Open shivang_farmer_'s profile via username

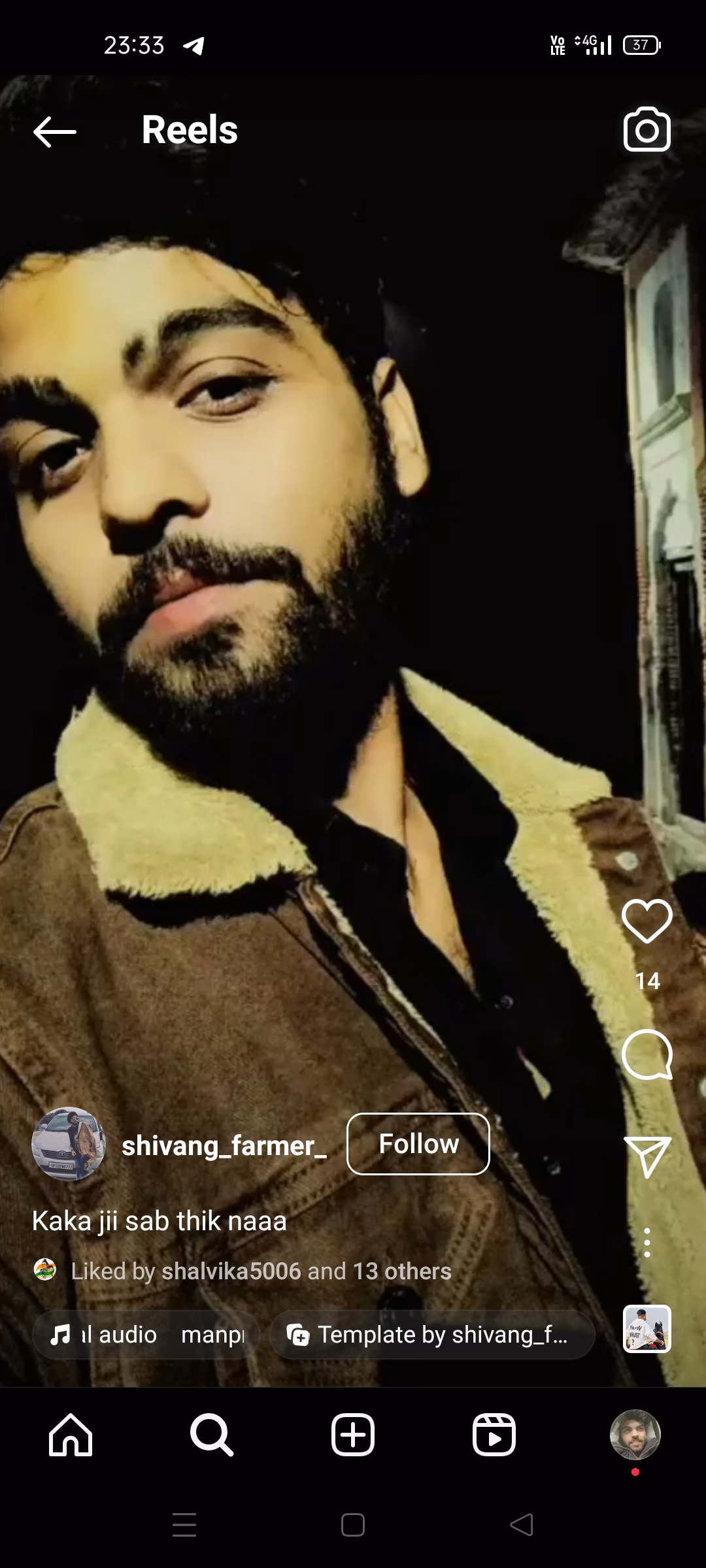224,1145
